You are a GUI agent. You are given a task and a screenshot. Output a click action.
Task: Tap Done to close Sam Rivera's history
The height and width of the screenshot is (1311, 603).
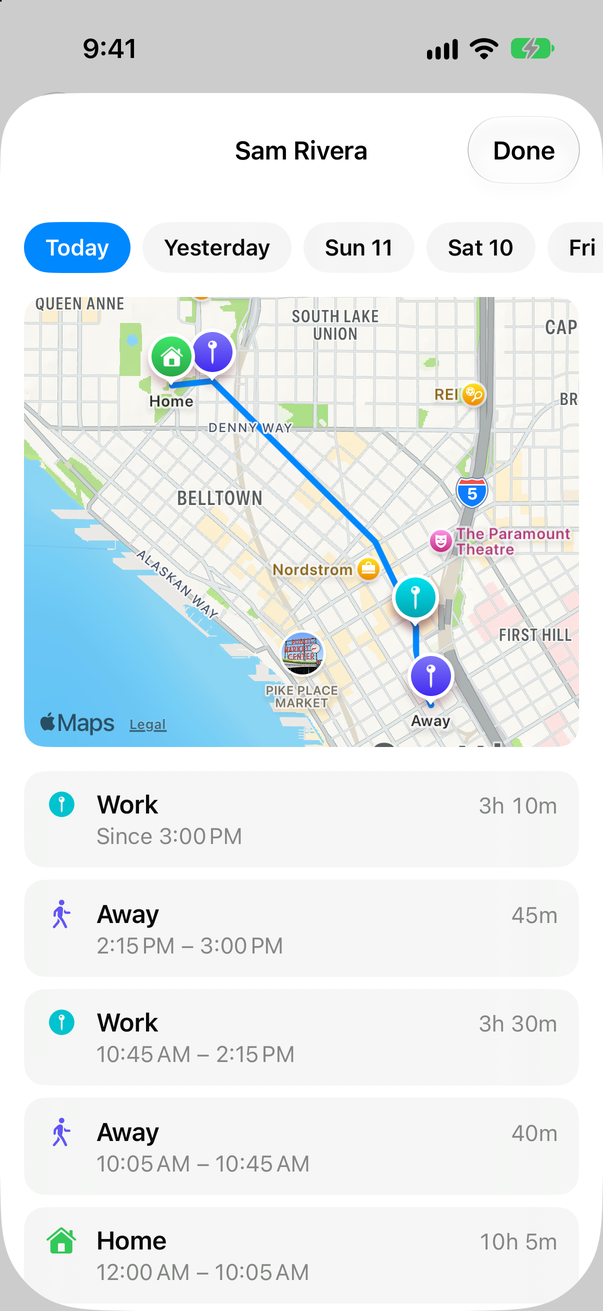click(x=523, y=151)
